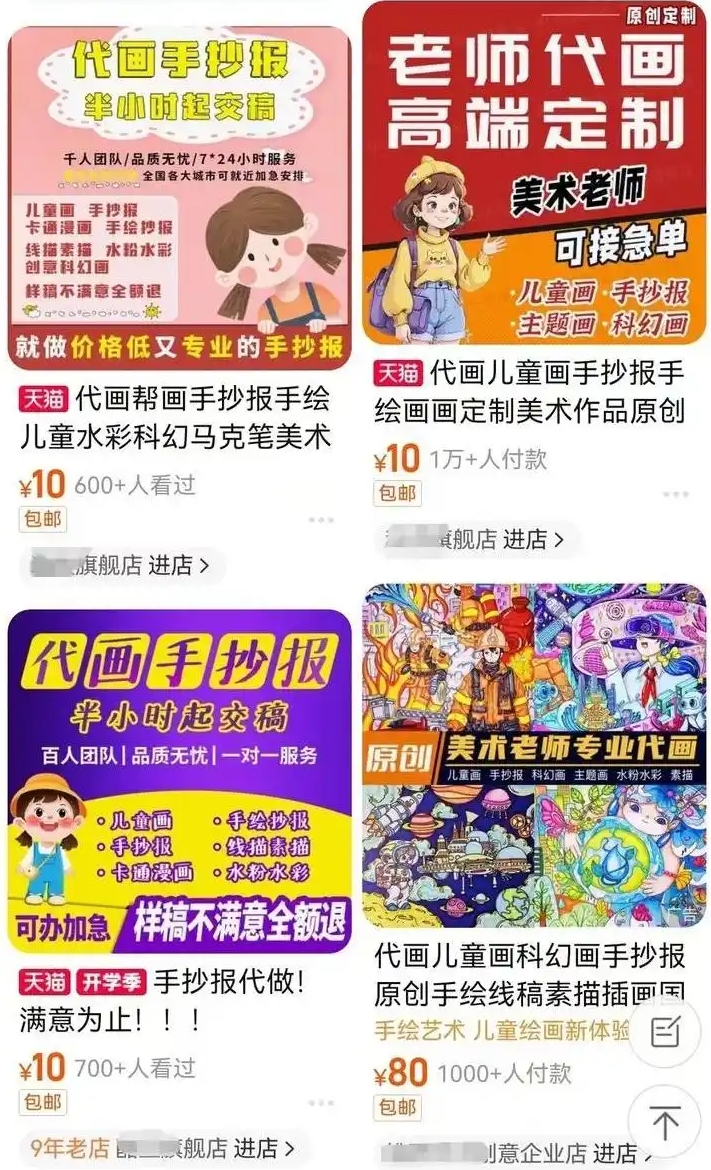The width and height of the screenshot is (711, 1170).
Task: Open more options on the 700+人看过 listing
Action: click(321, 1103)
